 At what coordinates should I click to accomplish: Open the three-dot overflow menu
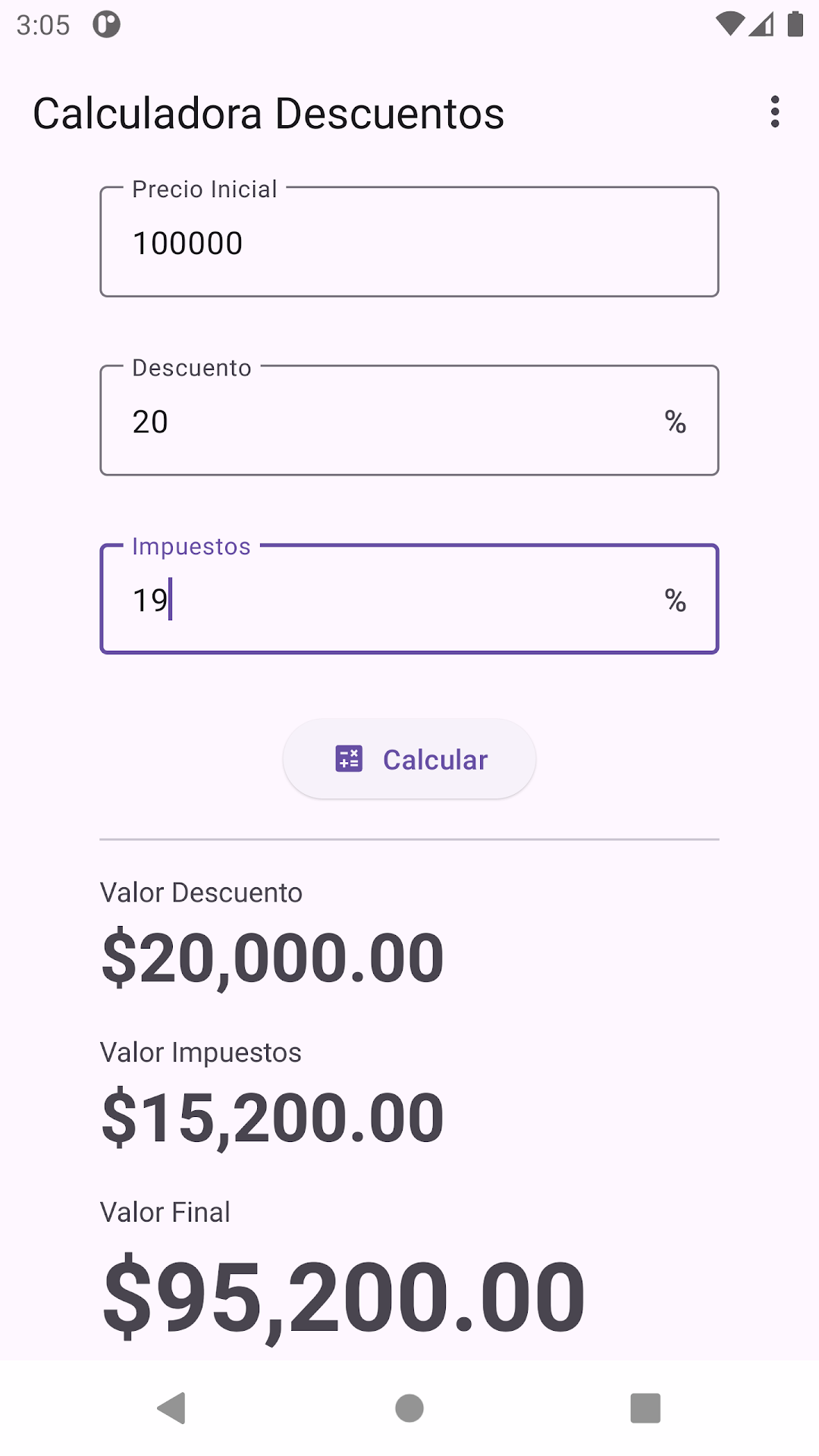coord(774,112)
